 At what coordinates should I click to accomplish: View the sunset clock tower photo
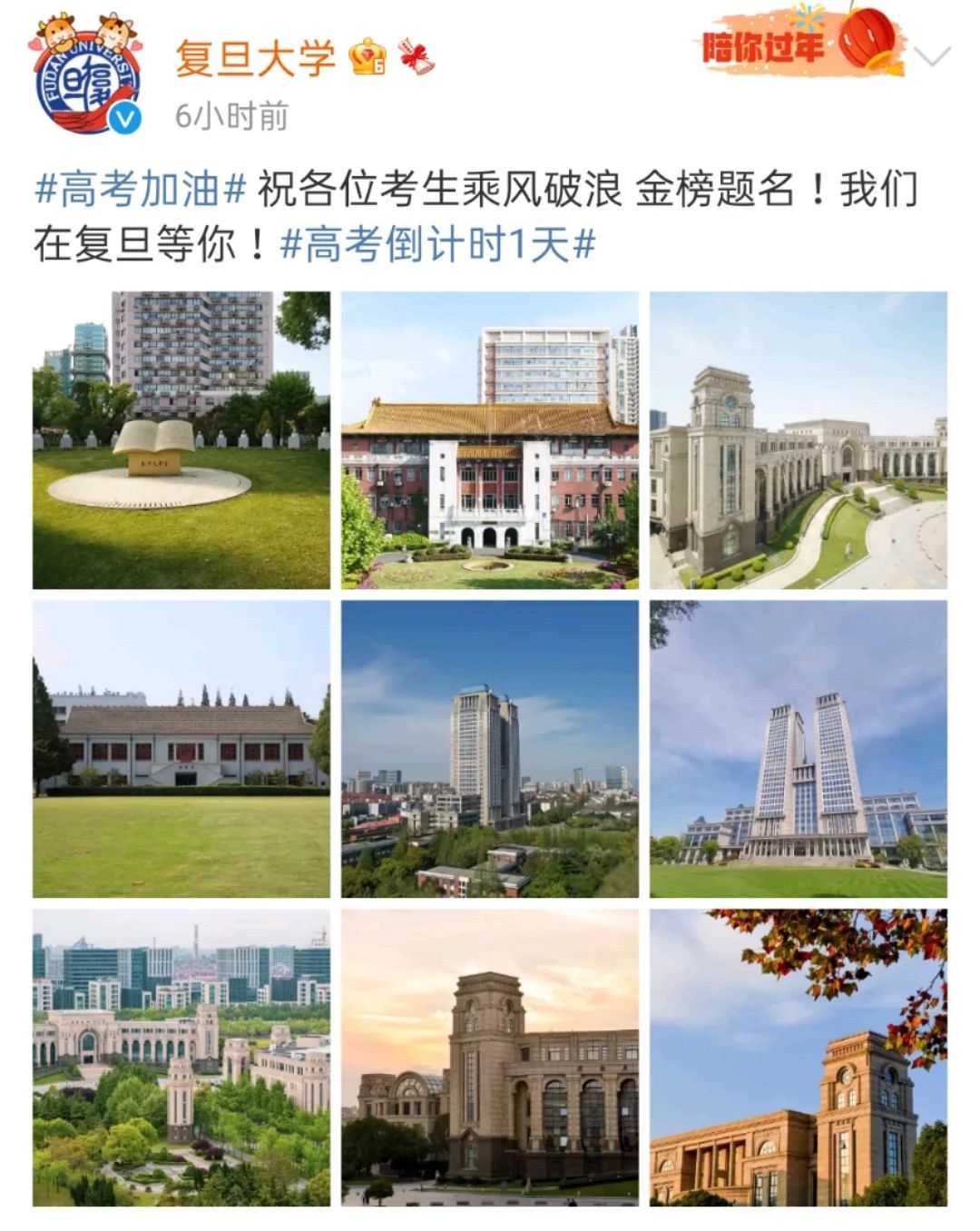coord(490,1058)
